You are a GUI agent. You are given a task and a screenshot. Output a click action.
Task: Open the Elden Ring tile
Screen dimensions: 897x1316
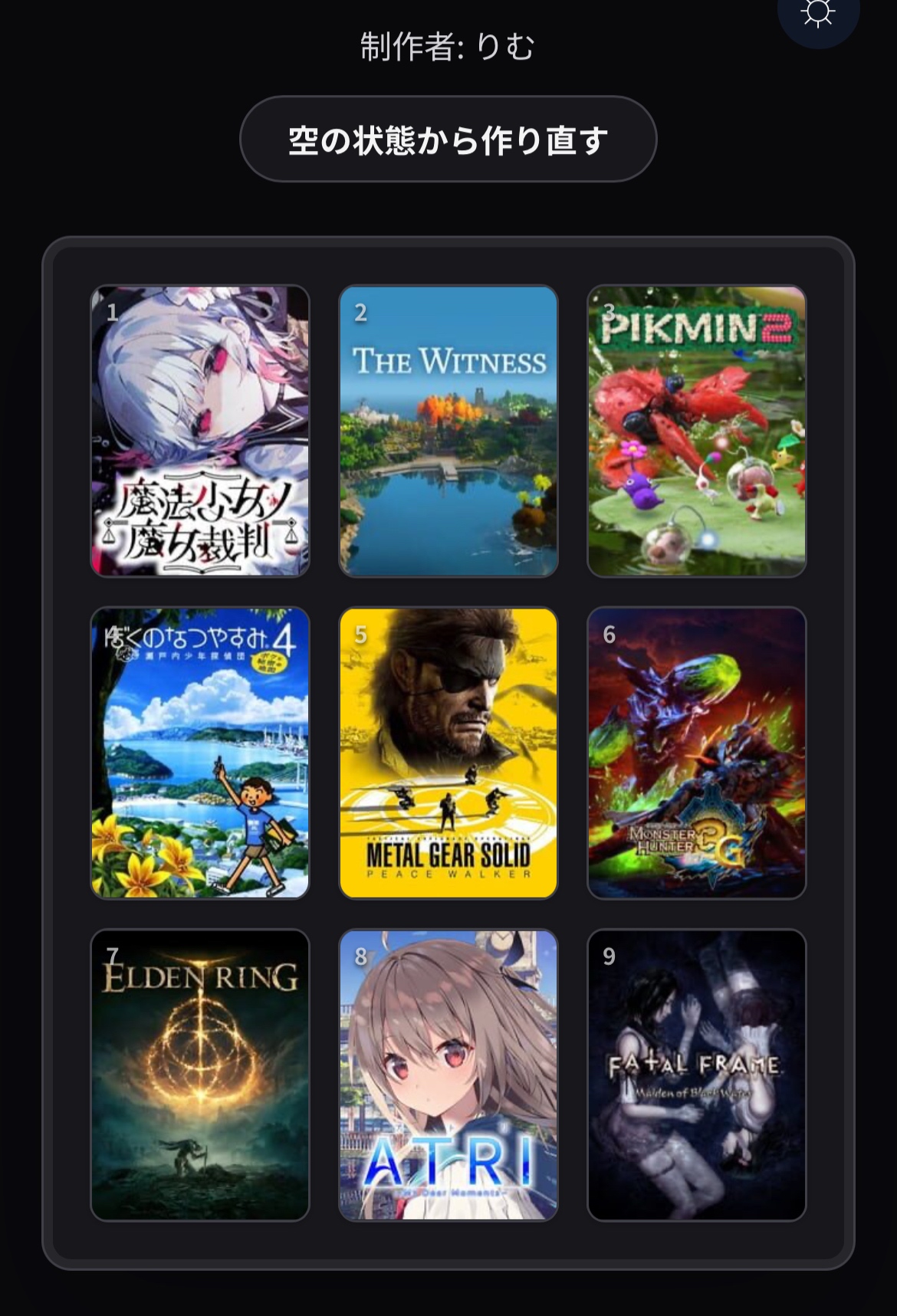(x=200, y=1075)
